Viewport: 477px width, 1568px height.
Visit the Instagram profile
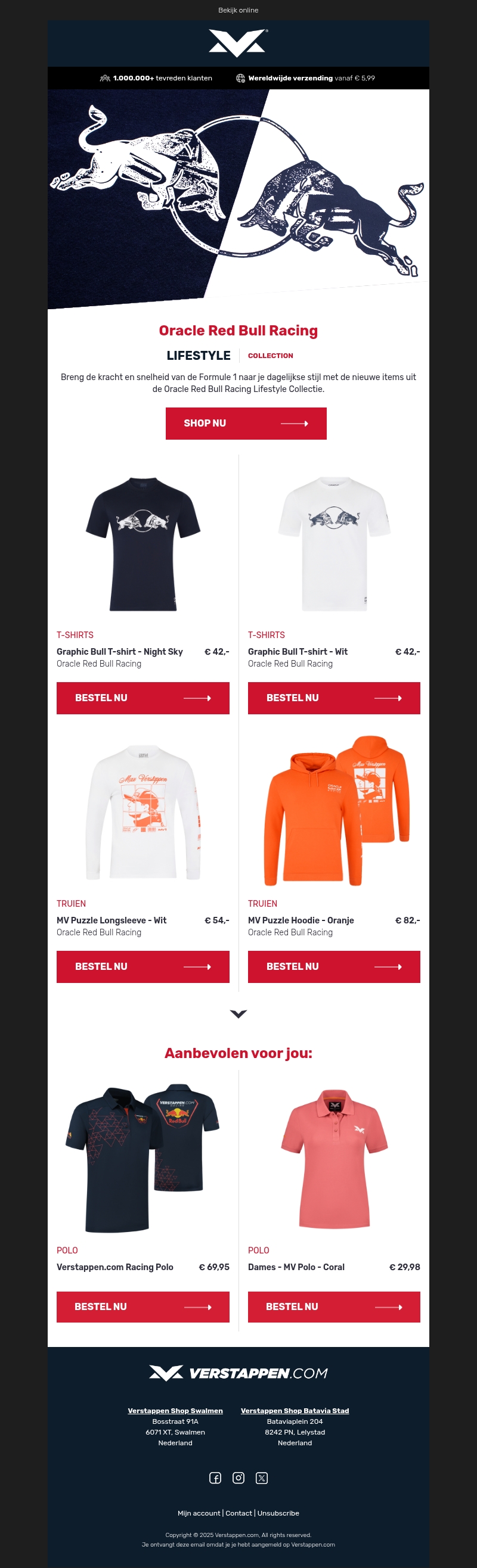pos(238,1478)
